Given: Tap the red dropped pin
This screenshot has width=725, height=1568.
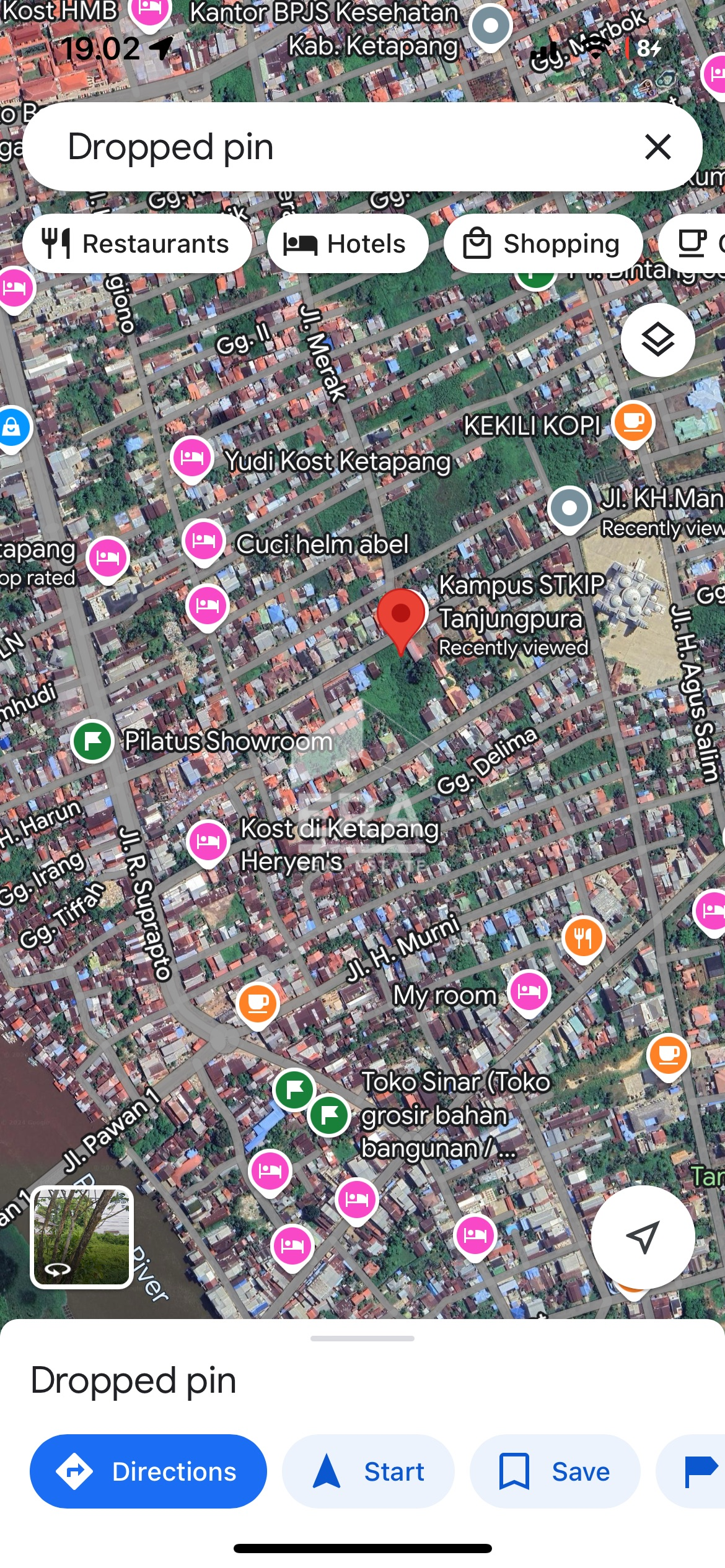Looking at the screenshot, I should click(x=401, y=616).
